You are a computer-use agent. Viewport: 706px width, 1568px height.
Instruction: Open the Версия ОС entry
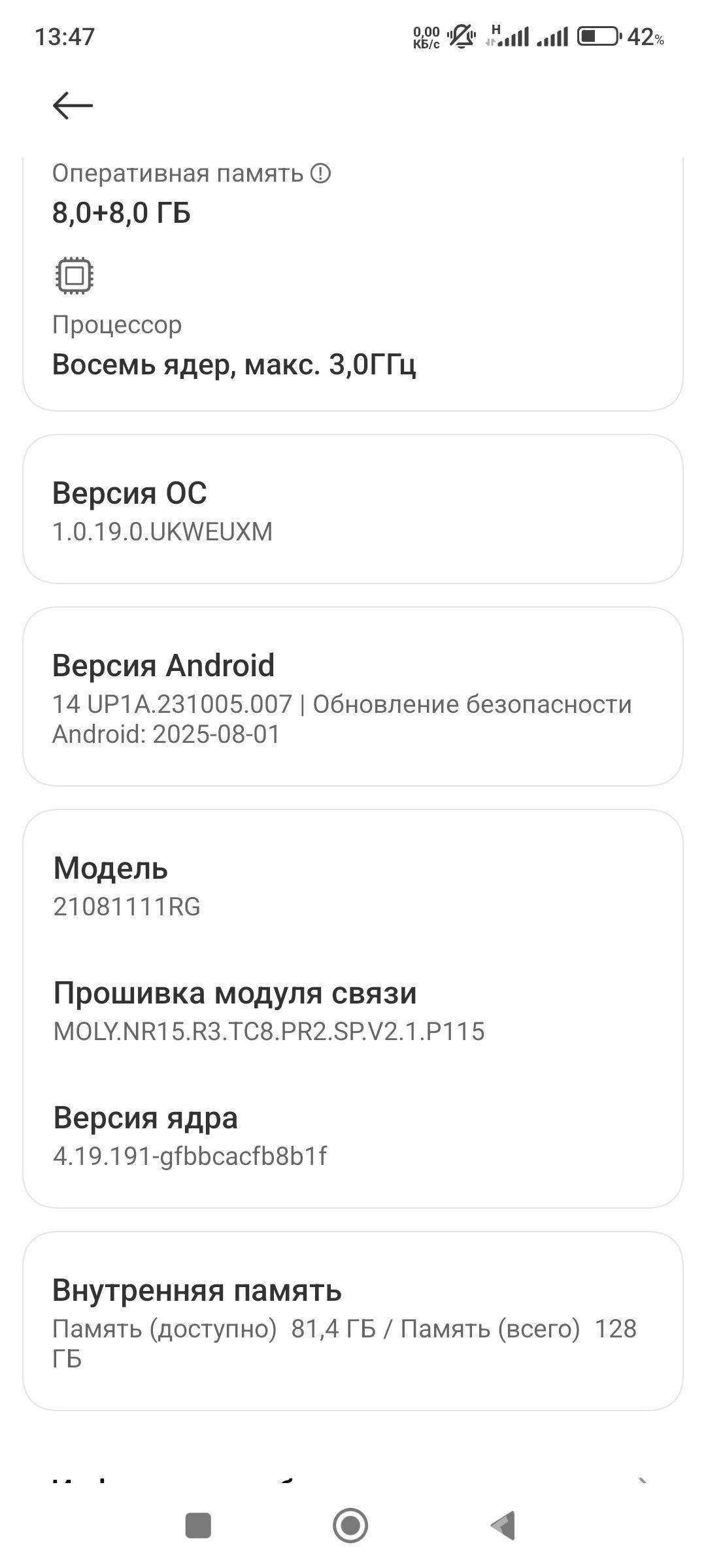[353, 510]
